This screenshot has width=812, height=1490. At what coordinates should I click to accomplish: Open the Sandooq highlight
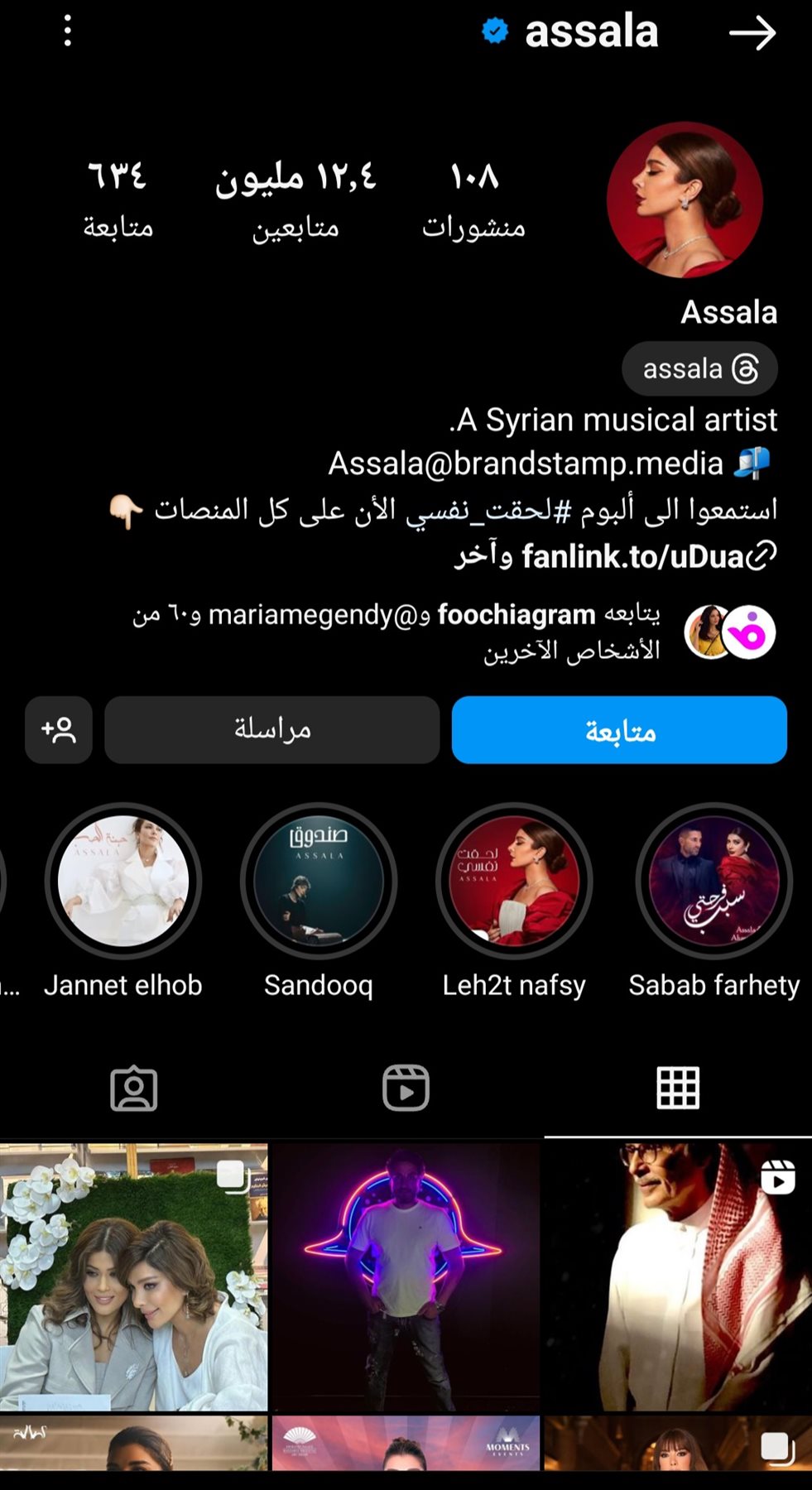pos(319,882)
